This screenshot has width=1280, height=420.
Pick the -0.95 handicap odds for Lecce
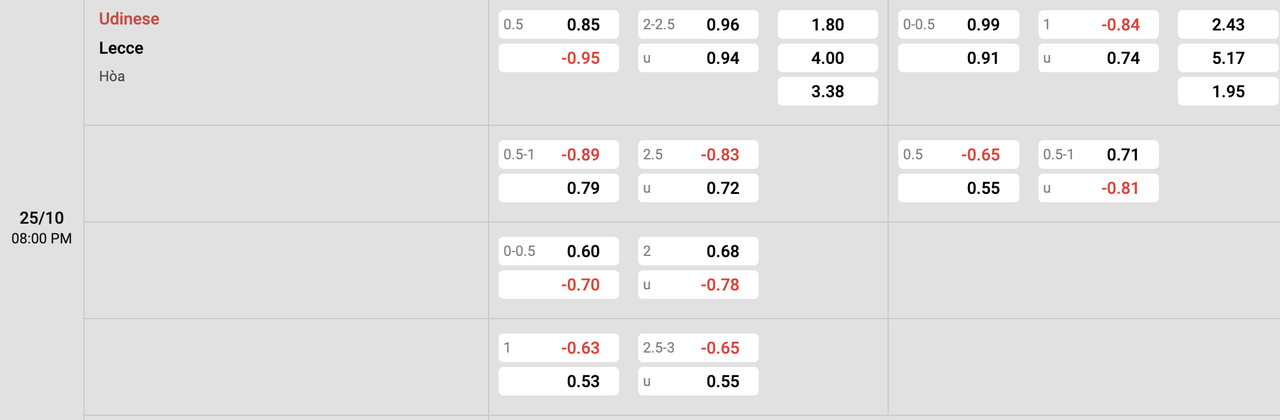click(x=558, y=58)
